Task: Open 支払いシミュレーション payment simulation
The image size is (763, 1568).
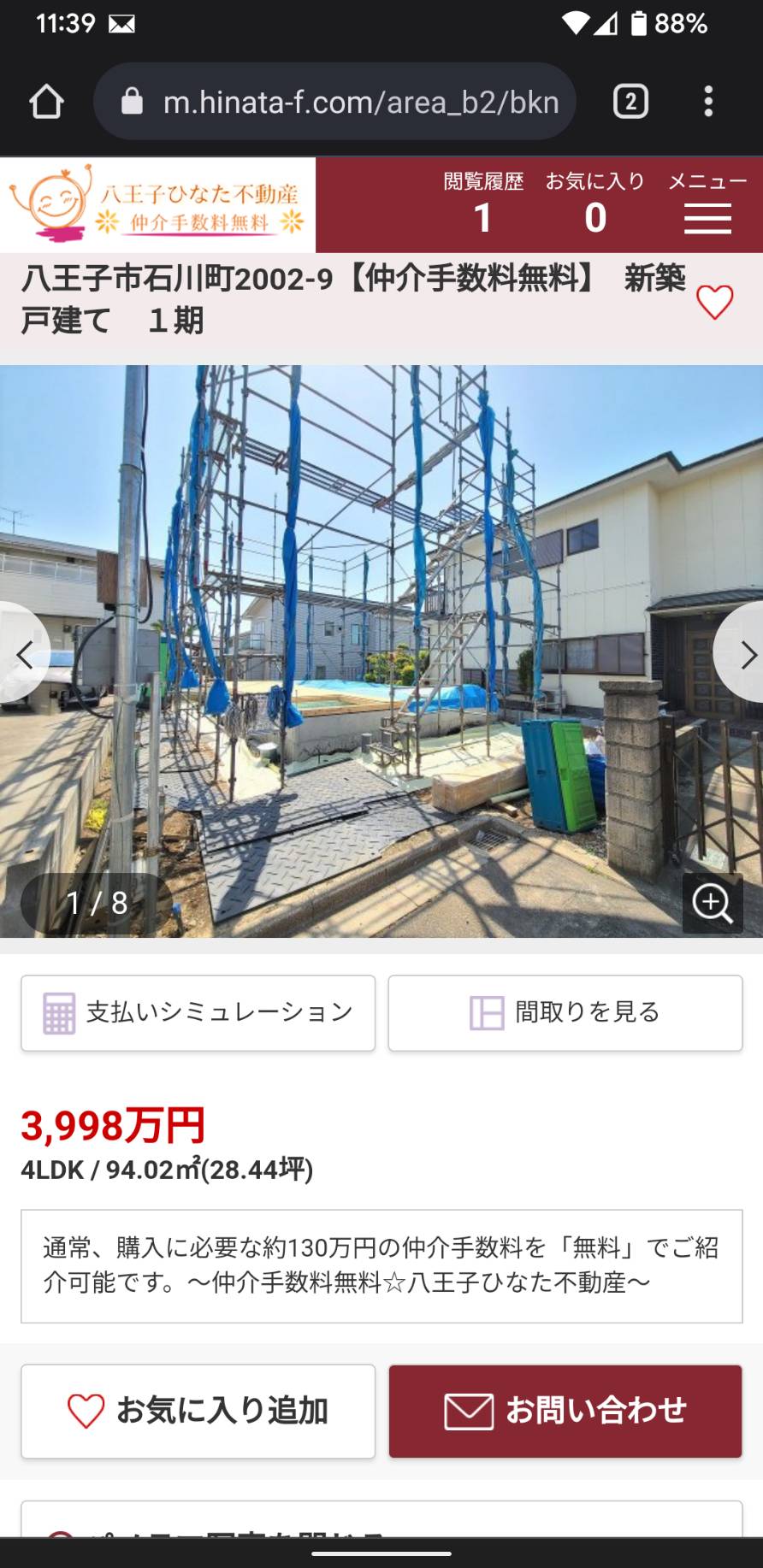Action: (x=198, y=1013)
